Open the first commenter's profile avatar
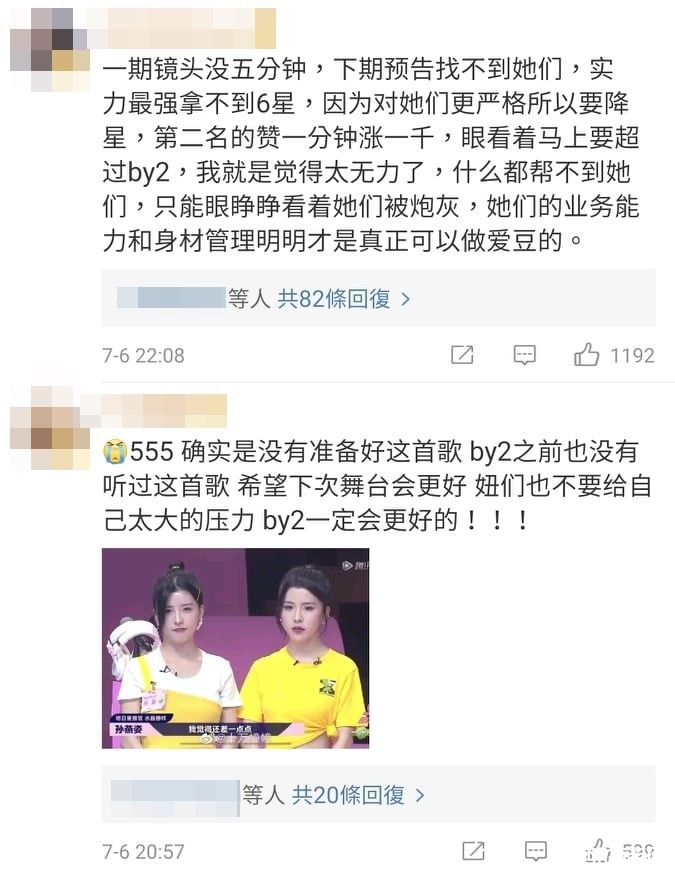The height and width of the screenshot is (877, 675). tap(50, 40)
